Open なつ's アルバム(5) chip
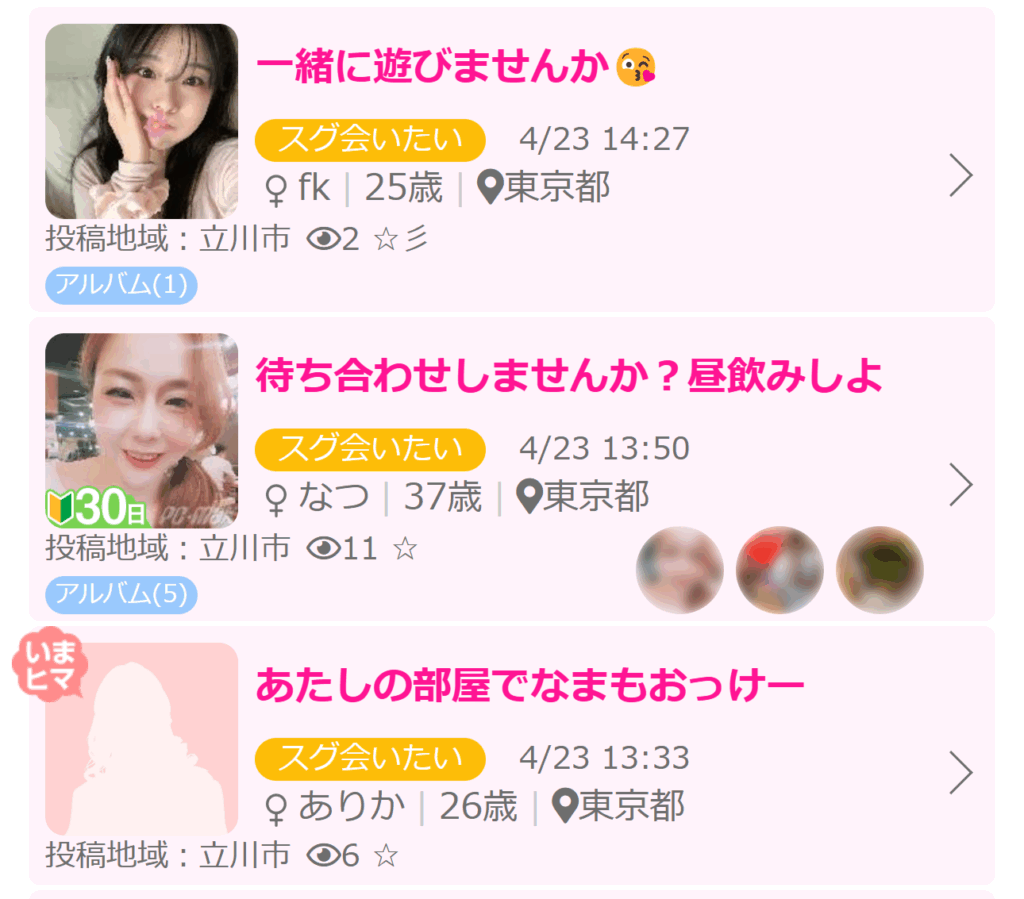1024x899 pixels. pyautogui.click(x=121, y=594)
